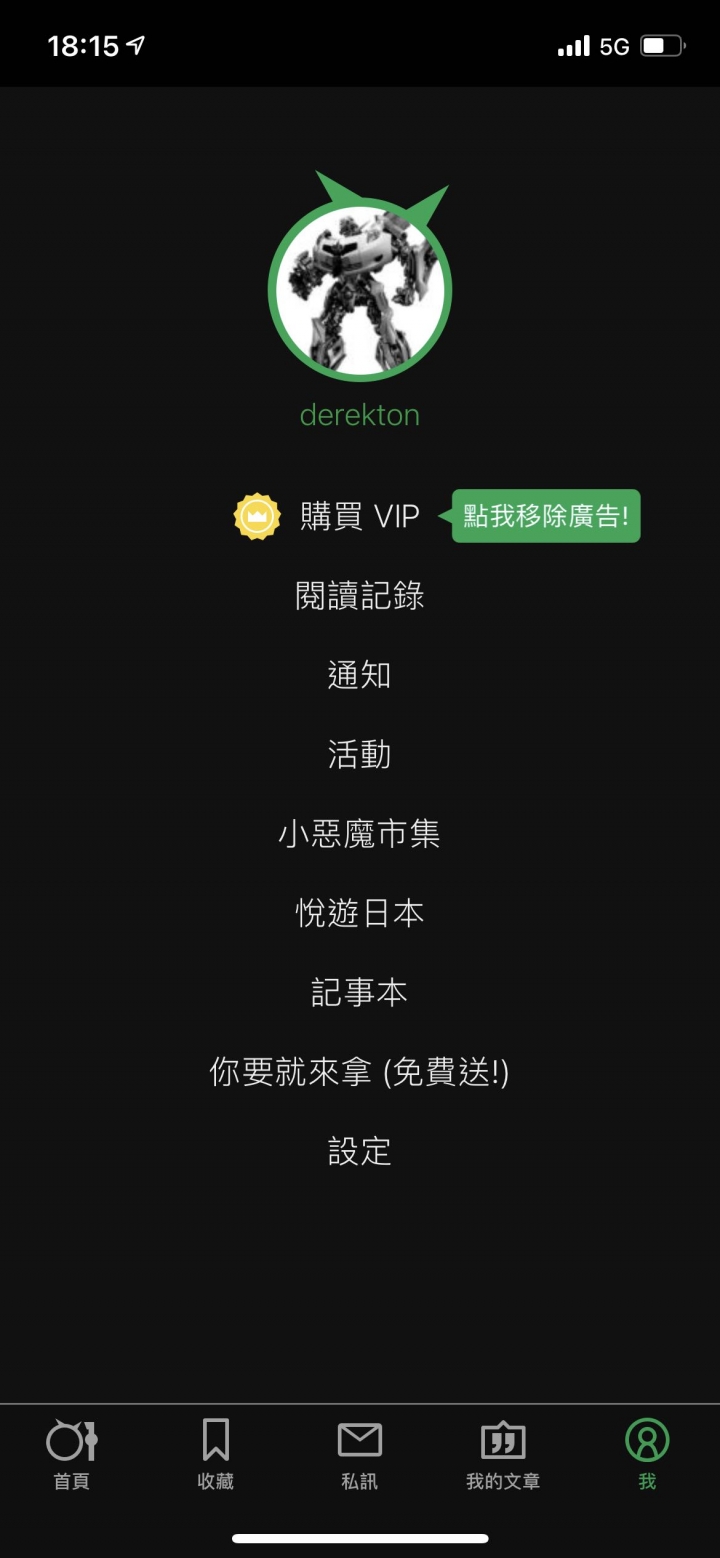Tap the 點我移除廣告! bubble

tap(545, 516)
